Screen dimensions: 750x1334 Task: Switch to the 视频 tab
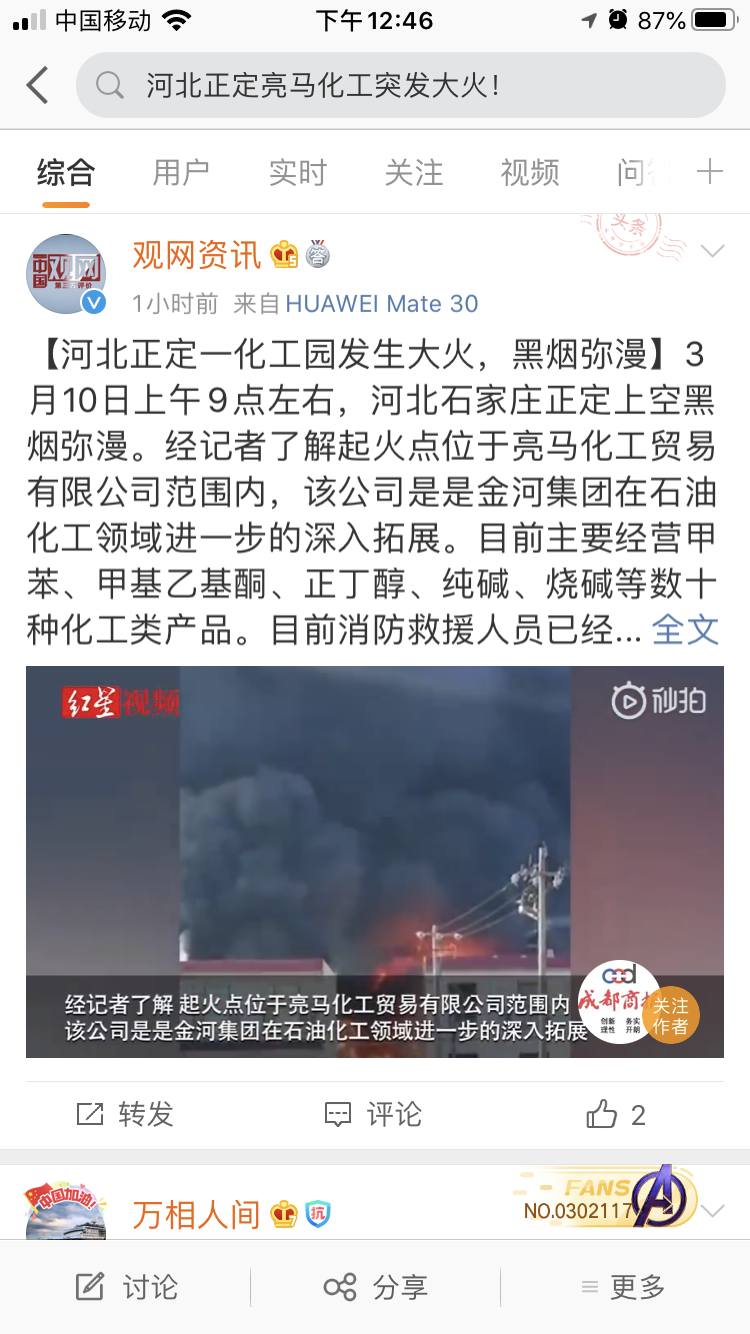[x=530, y=173]
